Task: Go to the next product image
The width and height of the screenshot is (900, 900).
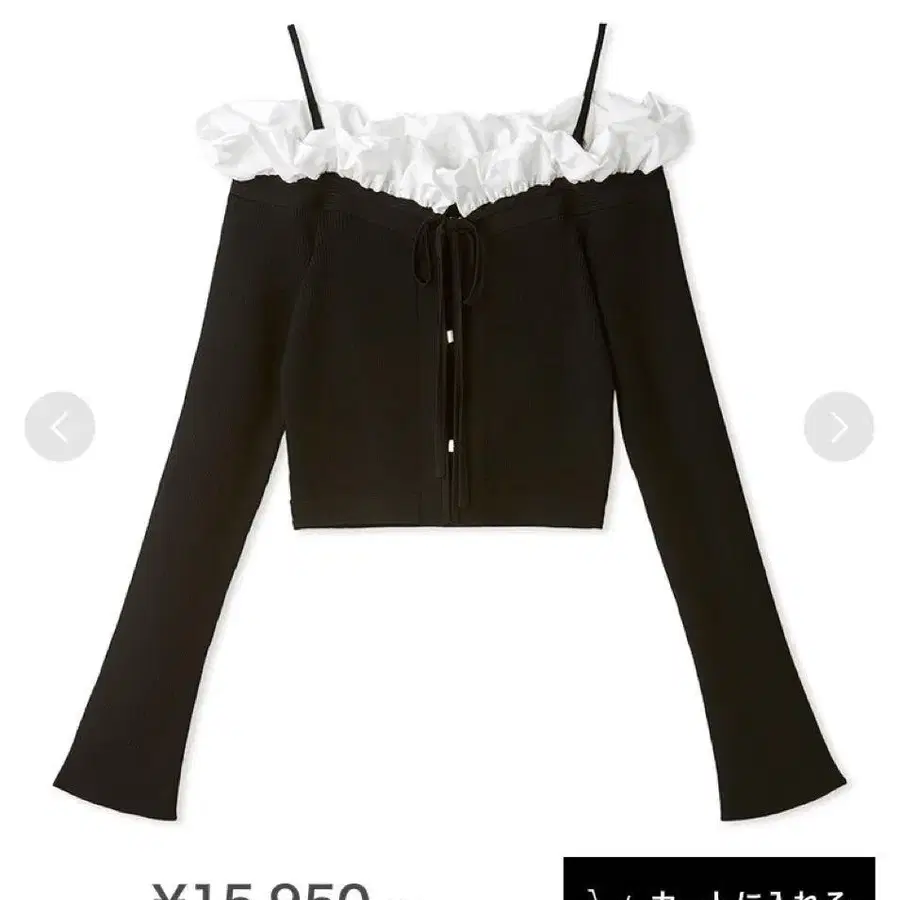Action: (x=839, y=426)
